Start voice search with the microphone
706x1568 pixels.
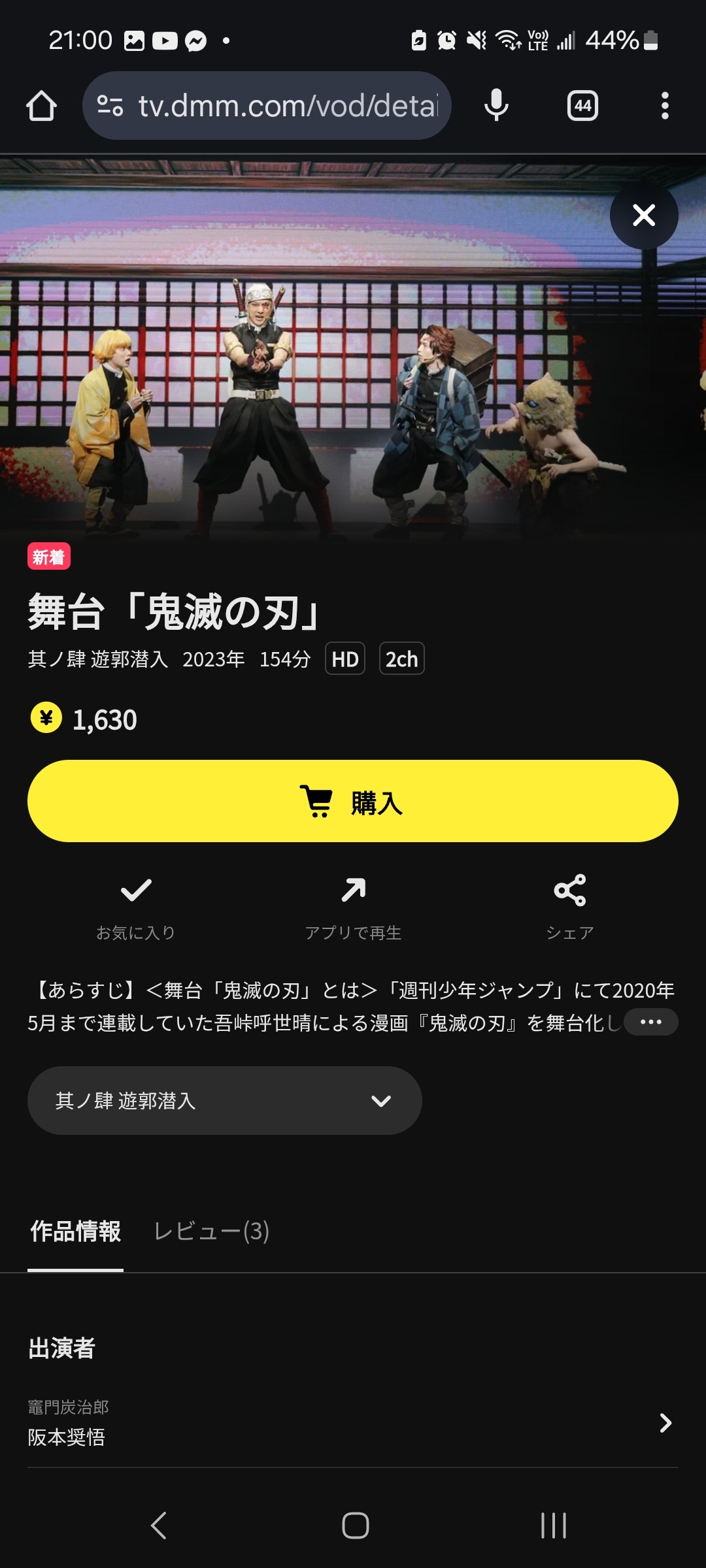496,106
